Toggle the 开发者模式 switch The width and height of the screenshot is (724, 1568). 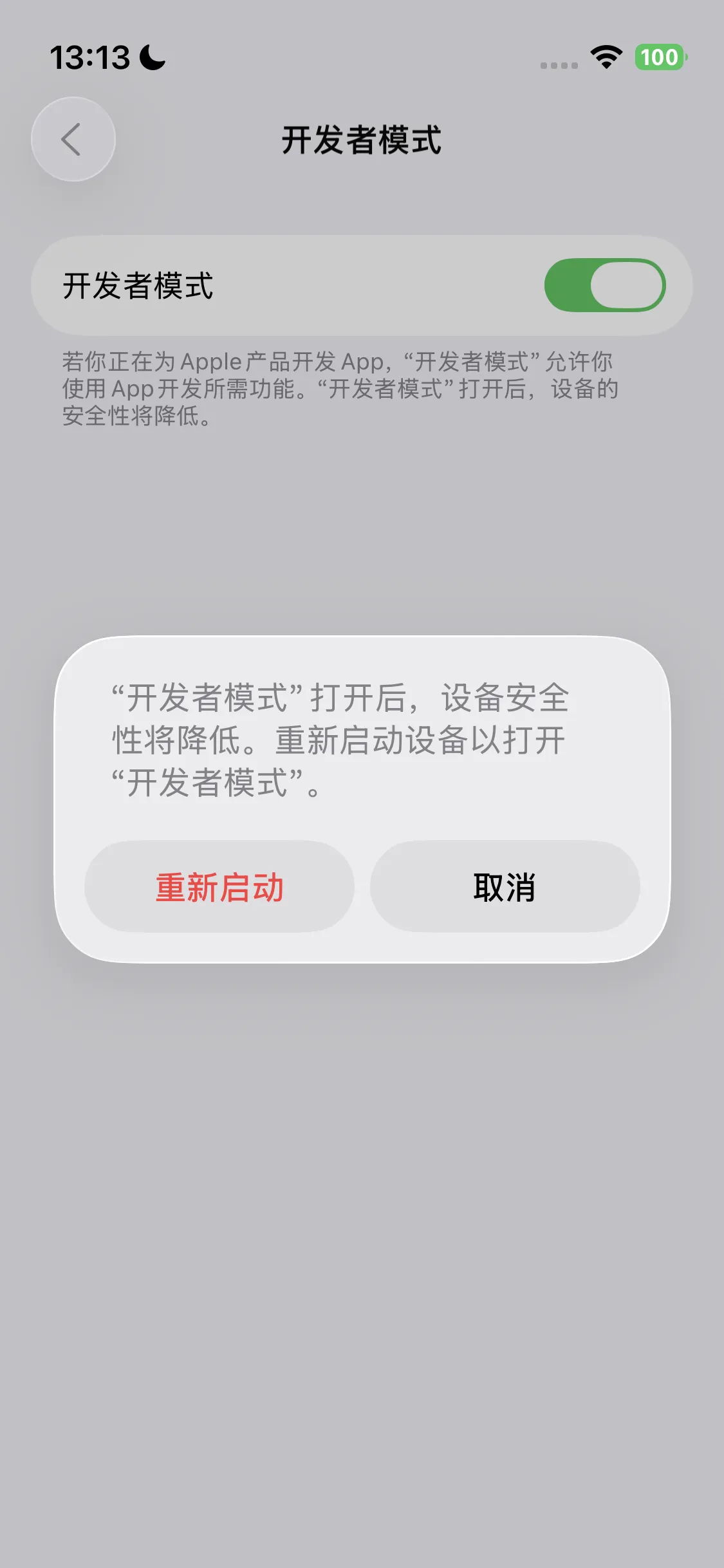pyautogui.click(x=605, y=285)
